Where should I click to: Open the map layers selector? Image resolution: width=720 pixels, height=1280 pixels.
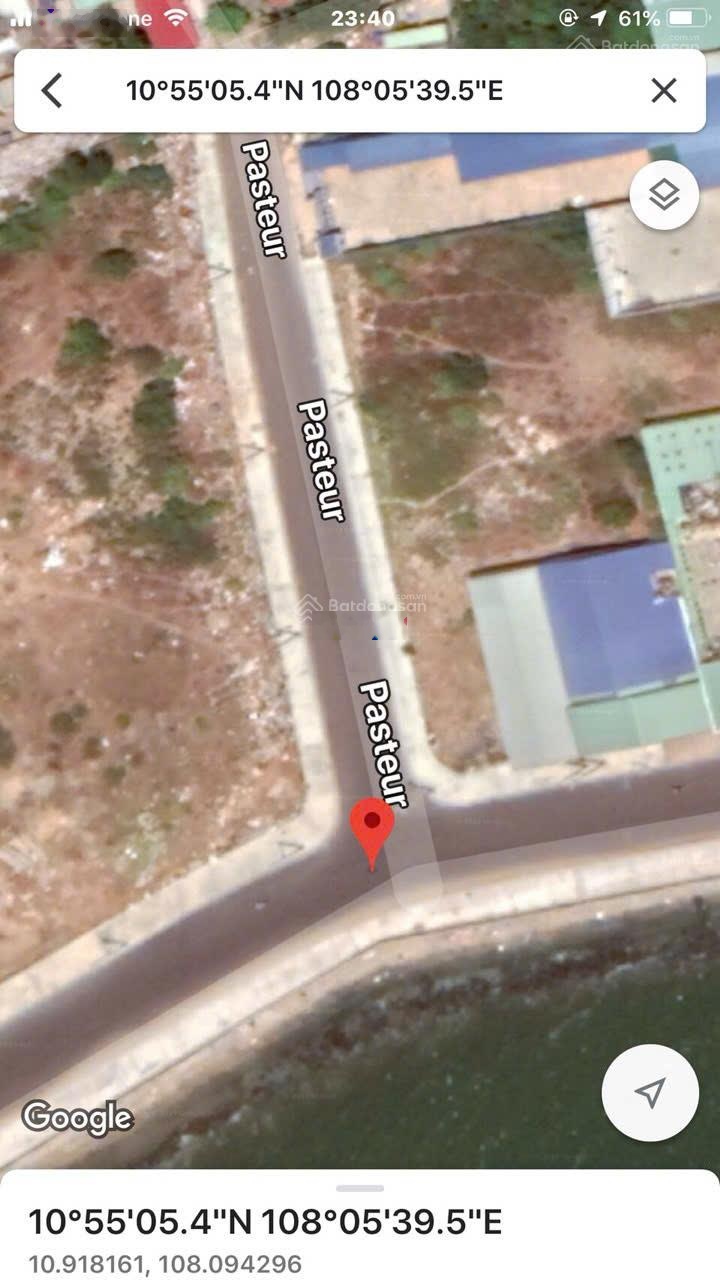coord(664,196)
